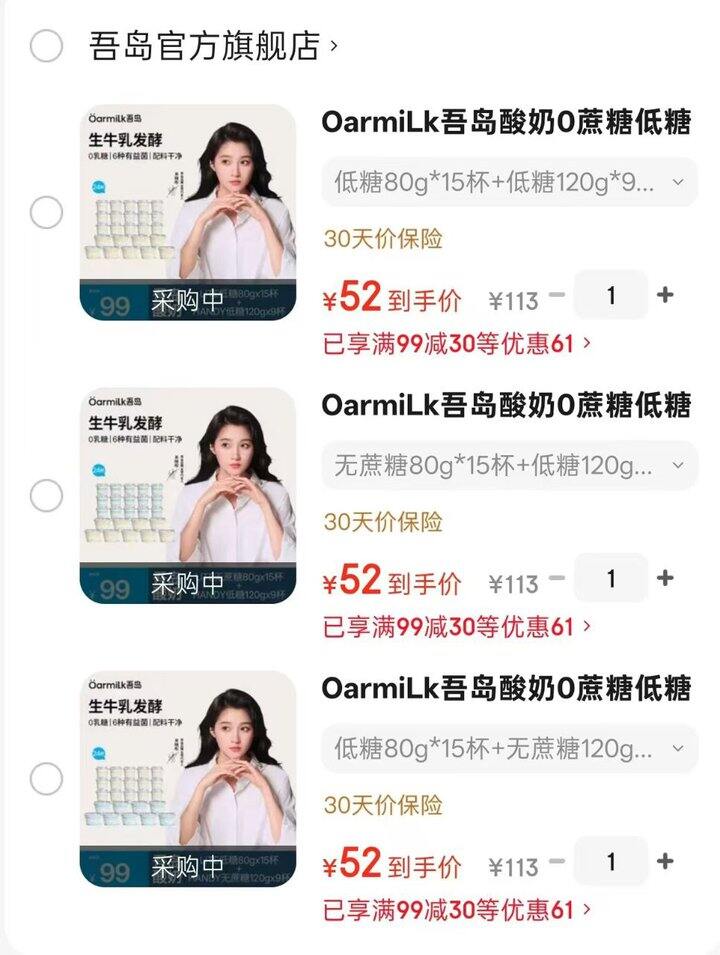Image resolution: width=720 pixels, height=955 pixels.
Task: Open the product image of 低糖80g*15杯+无蔗糖120g yogurt
Action: coord(187,780)
